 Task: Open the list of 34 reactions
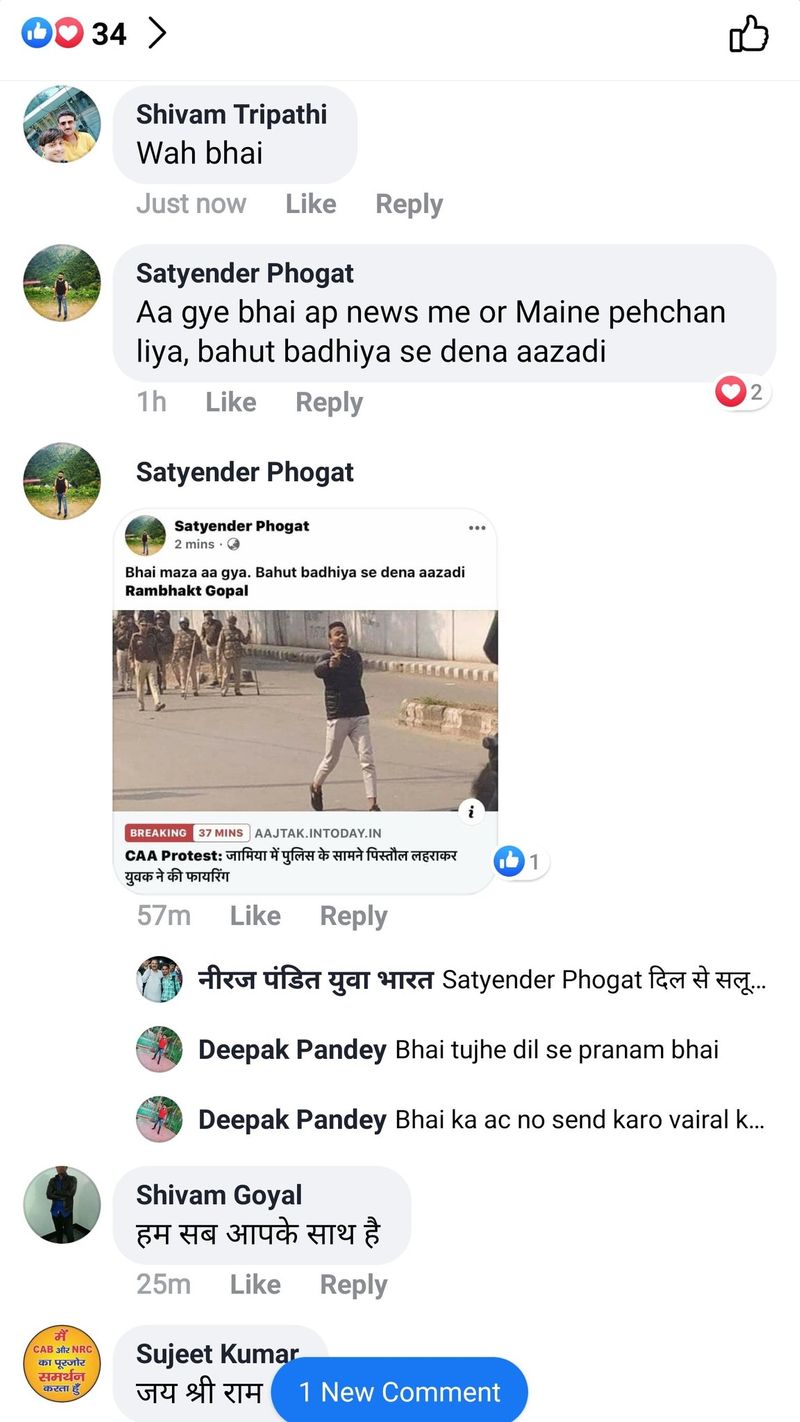[x=95, y=34]
